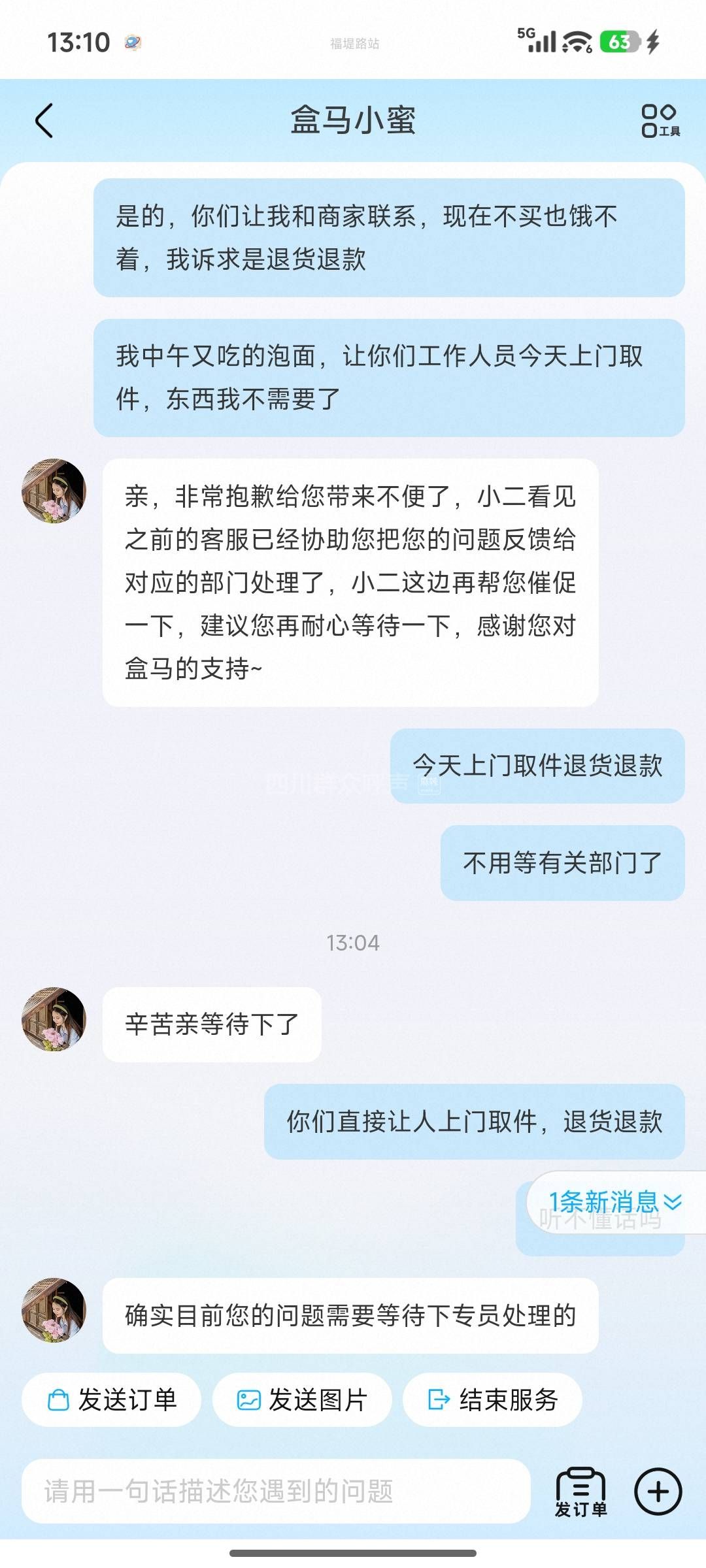Open the 发订单 icon beside the input
Viewport: 706px width, 1568px height.
pos(580,1492)
